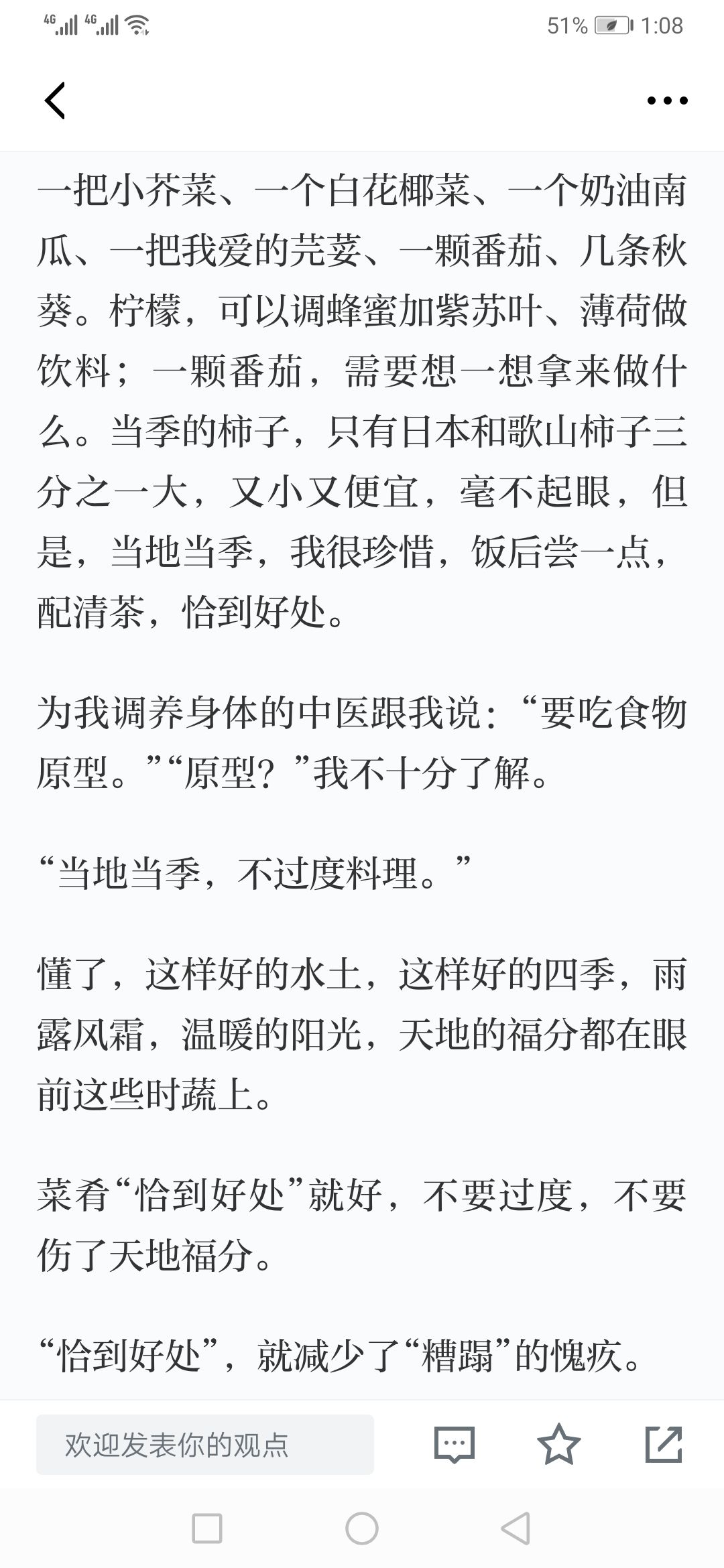Open recent apps from the navigation bar
The height and width of the screenshot is (1568, 724).
tap(207, 1528)
